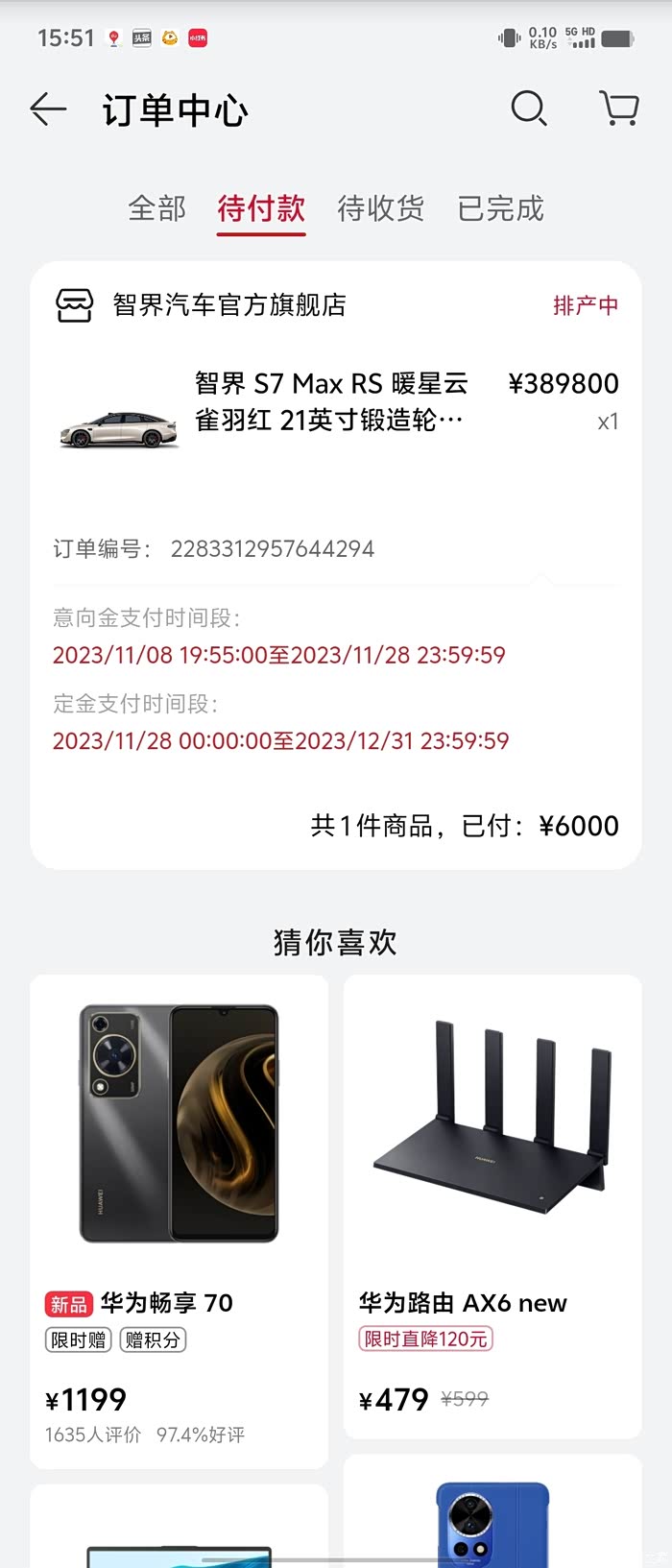Show the 已完成 orders tab
Screen dimensions: 672x1568
(501, 208)
